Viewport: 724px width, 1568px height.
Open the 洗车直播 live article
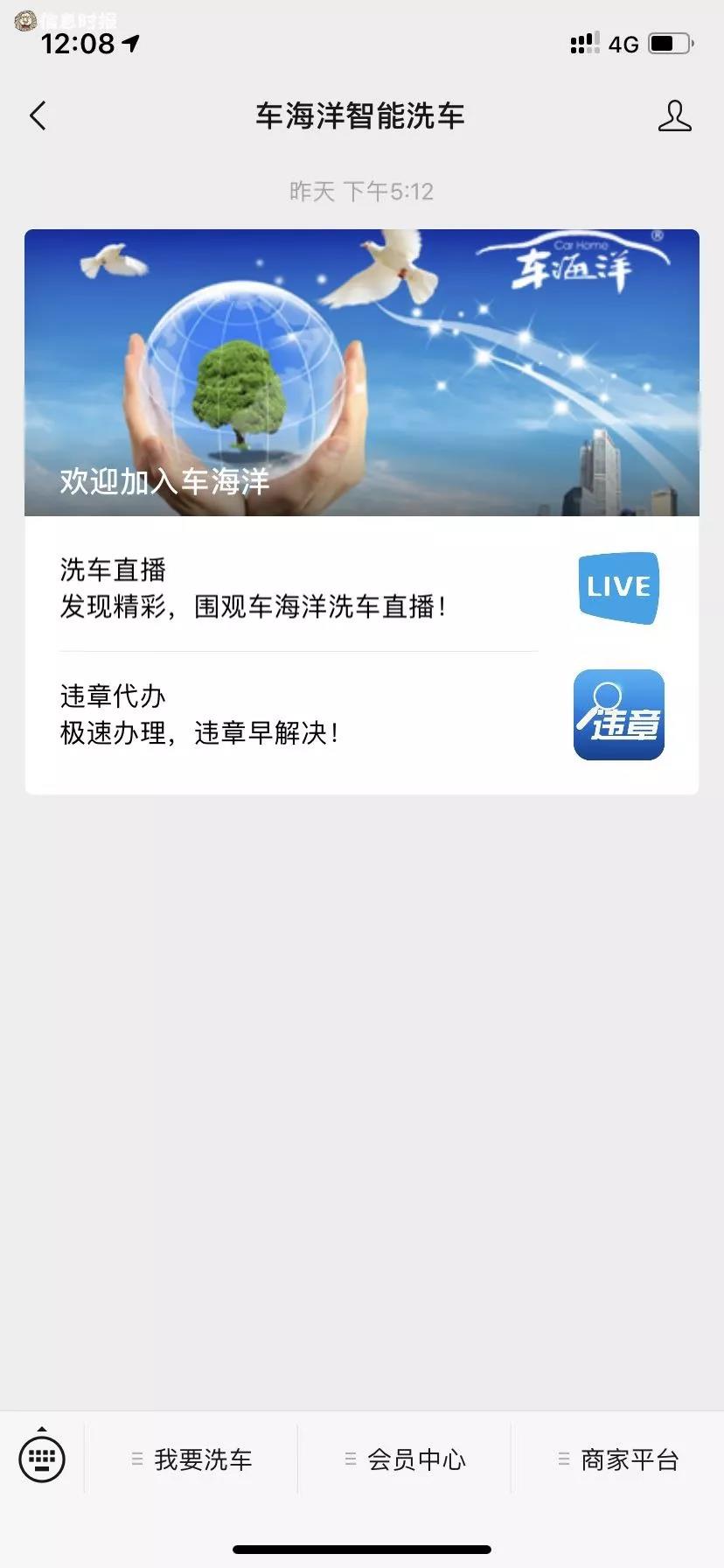click(297, 588)
